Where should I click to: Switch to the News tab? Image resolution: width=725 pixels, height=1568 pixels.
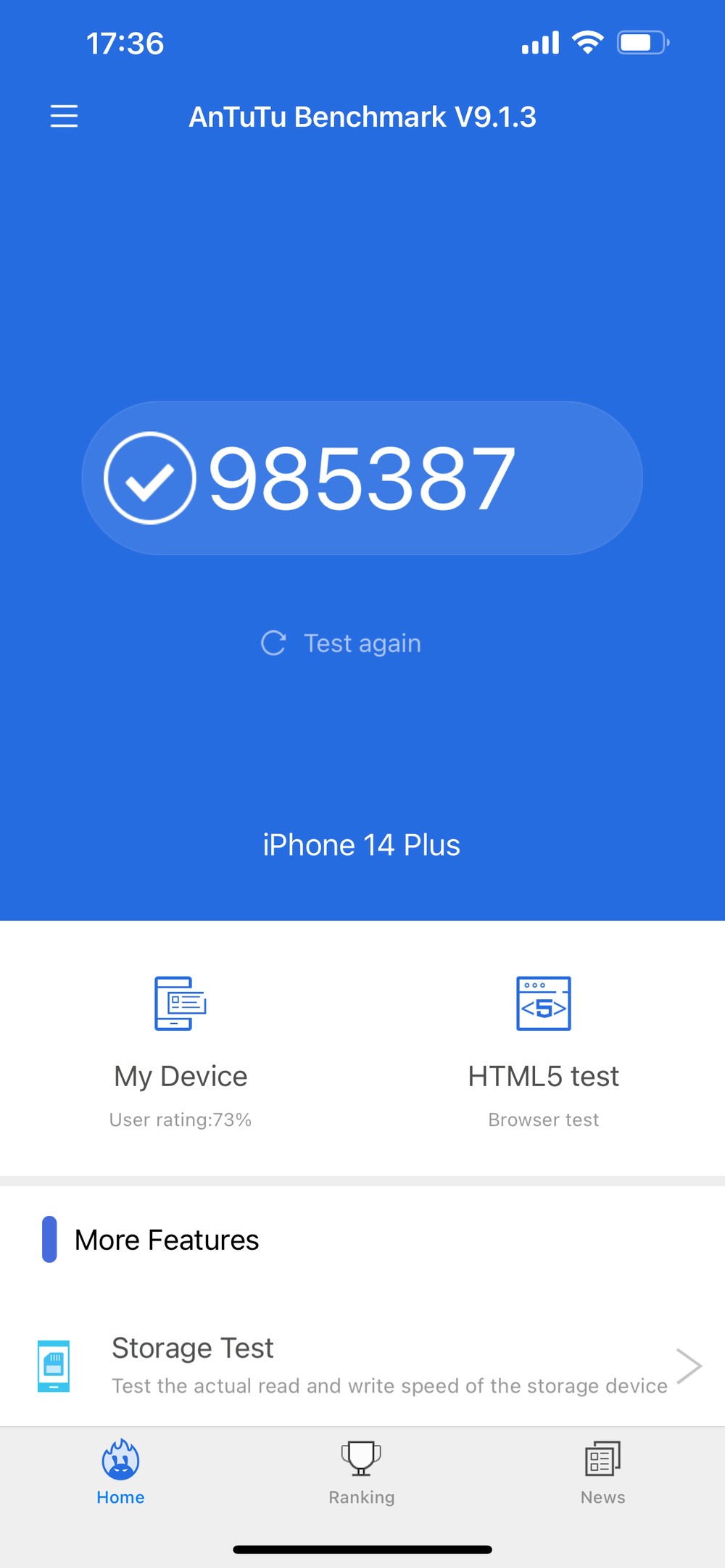(x=602, y=1472)
